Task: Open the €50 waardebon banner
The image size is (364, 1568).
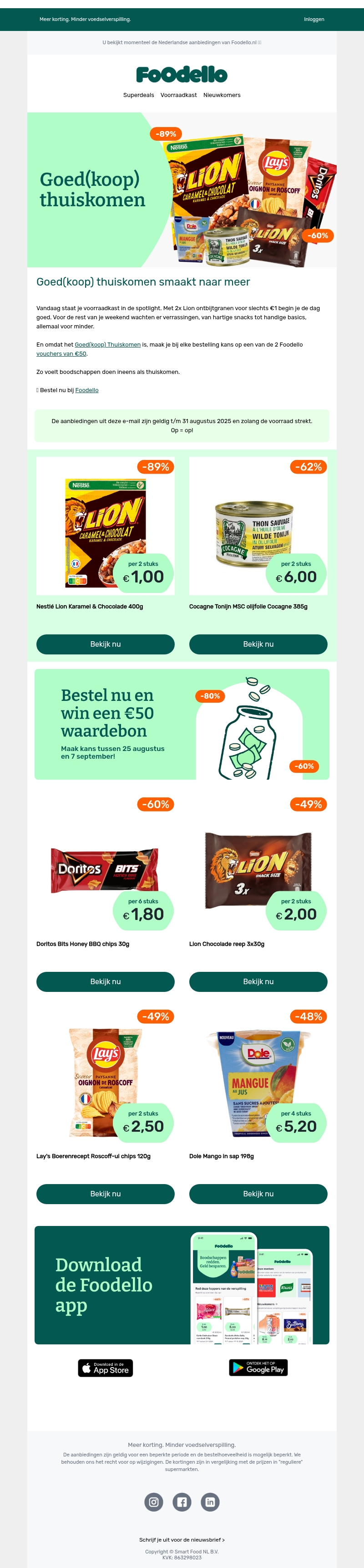Action: pos(182,725)
